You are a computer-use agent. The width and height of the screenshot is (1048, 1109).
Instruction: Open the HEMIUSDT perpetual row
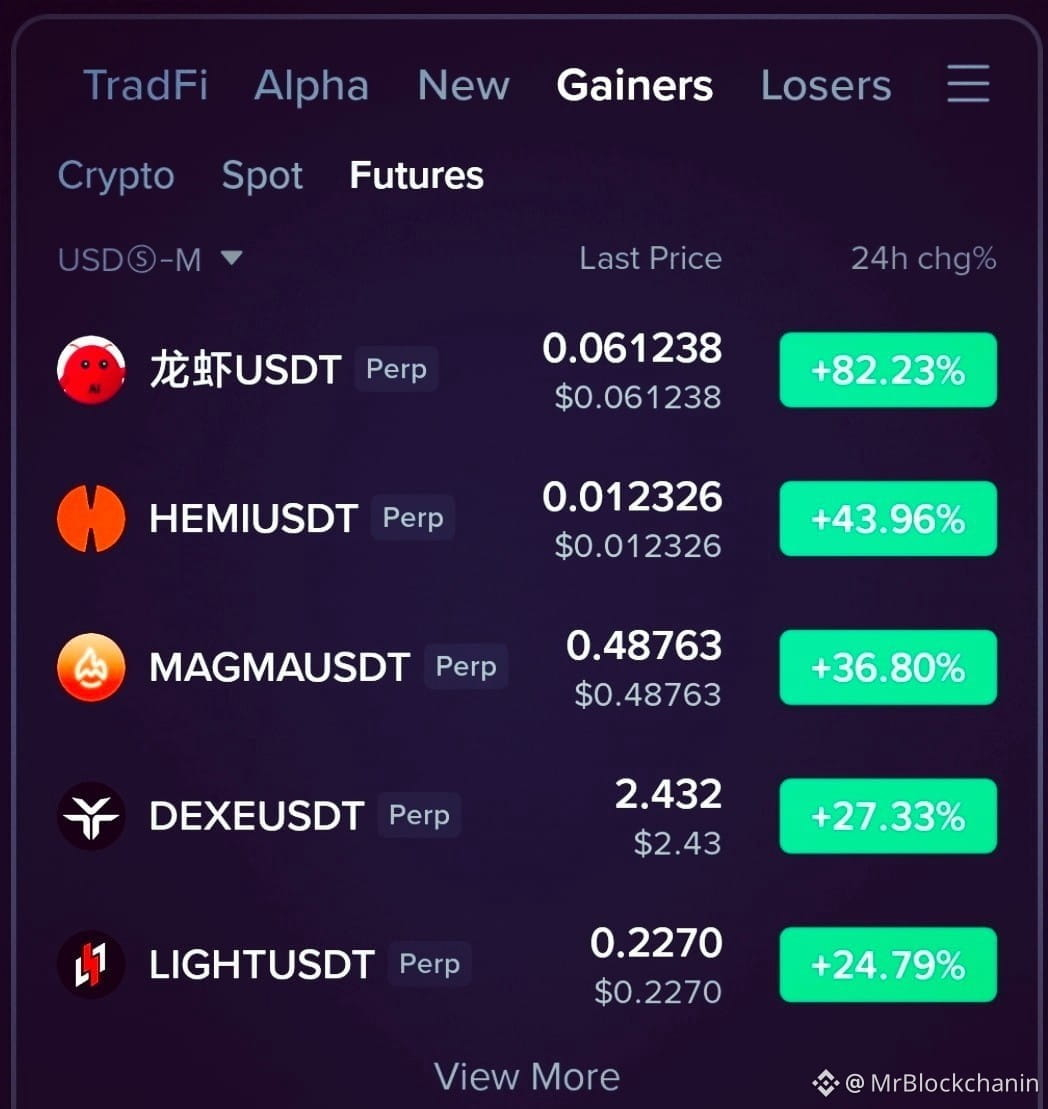(527, 518)
